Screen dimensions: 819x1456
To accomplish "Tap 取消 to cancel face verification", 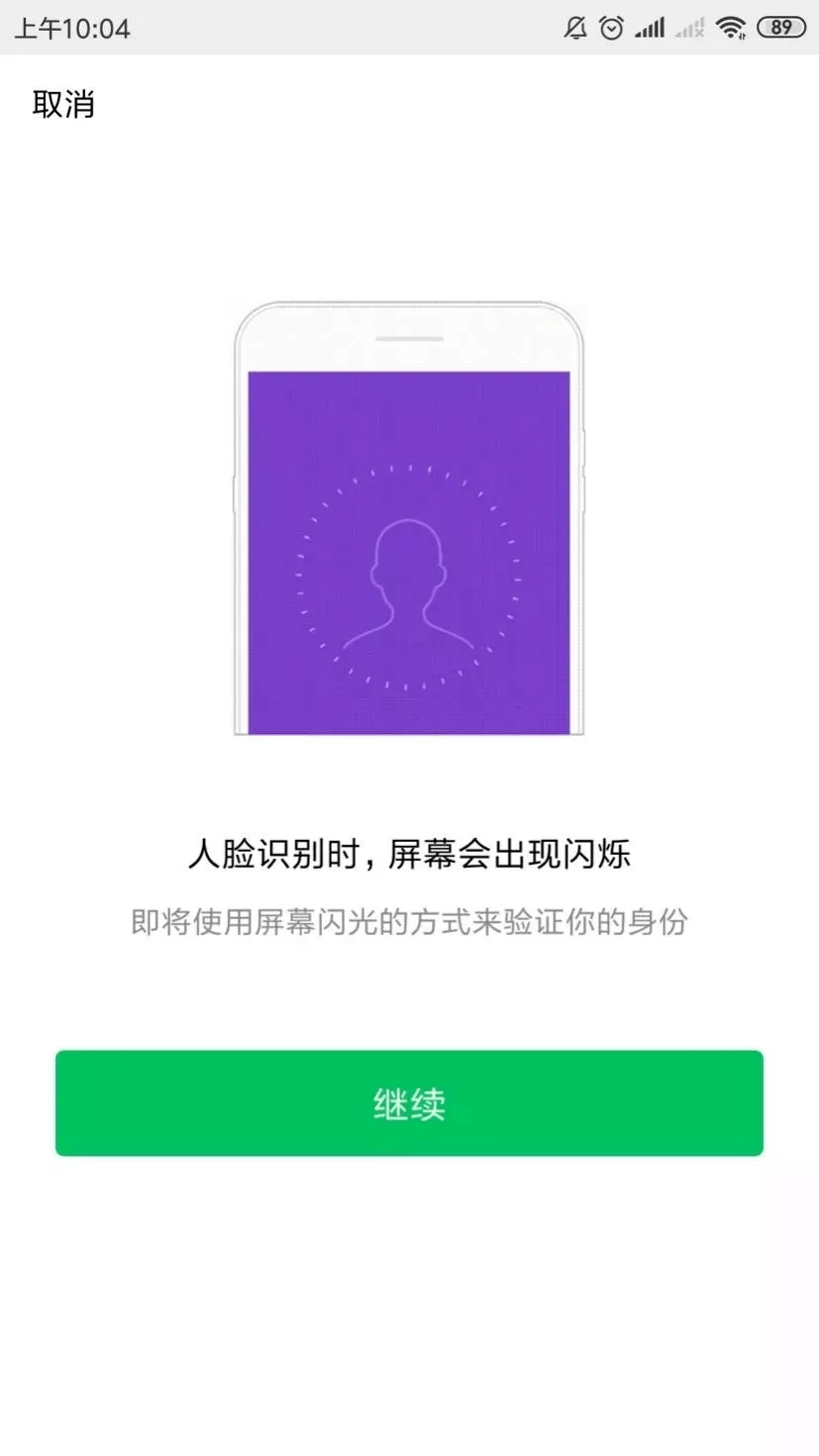I will [x=63, y=104].
